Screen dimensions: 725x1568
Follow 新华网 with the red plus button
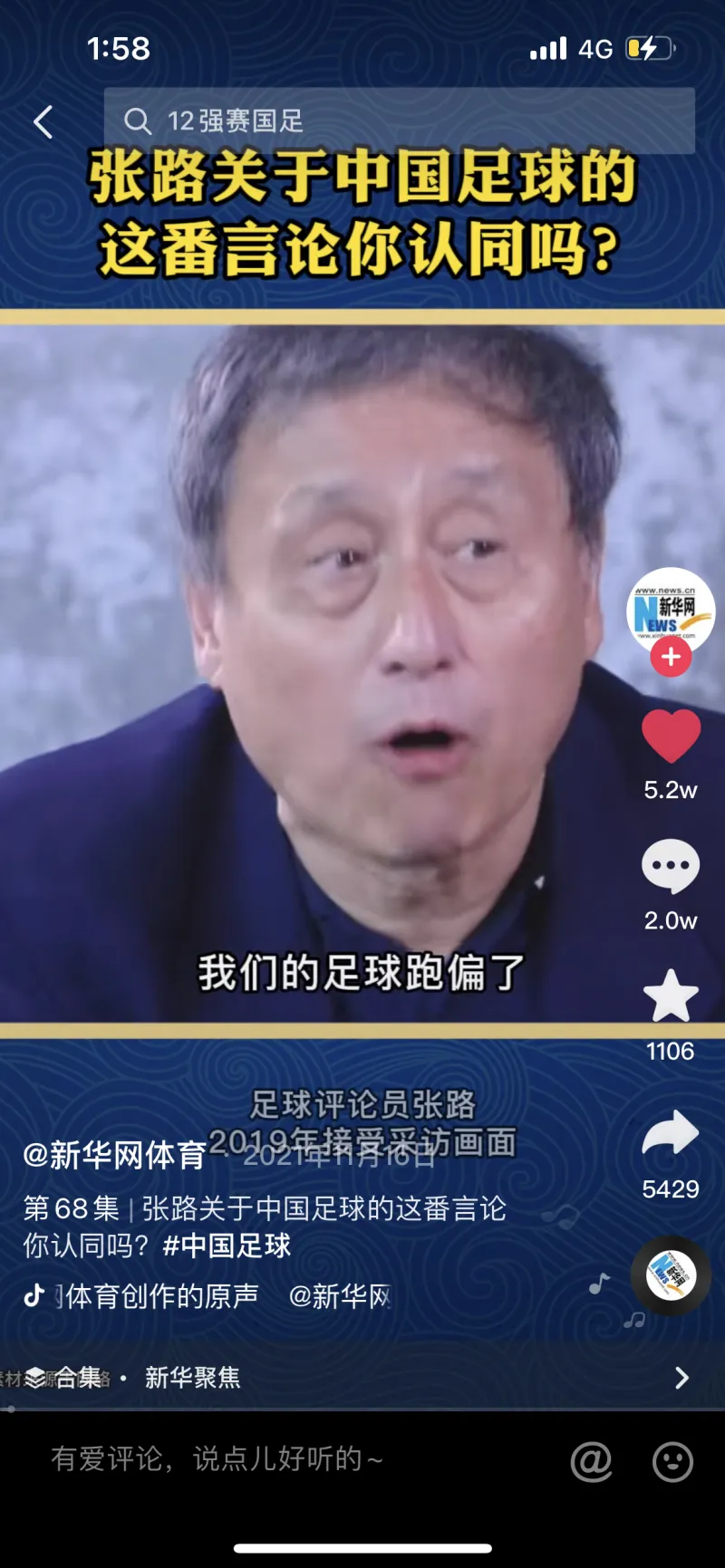(x=671, y=658)
